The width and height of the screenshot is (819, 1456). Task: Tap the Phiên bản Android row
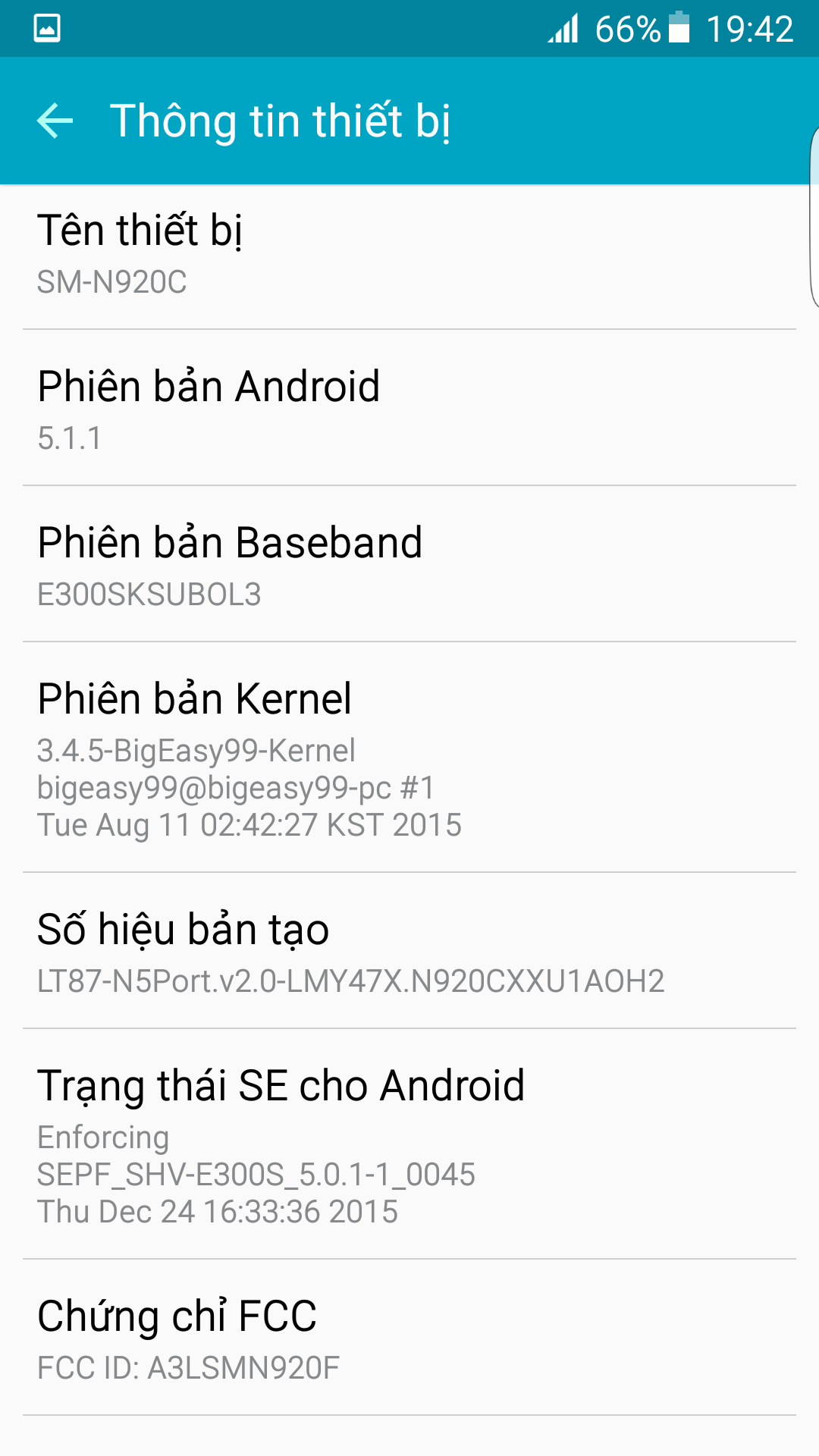click(x=409, y=408)
